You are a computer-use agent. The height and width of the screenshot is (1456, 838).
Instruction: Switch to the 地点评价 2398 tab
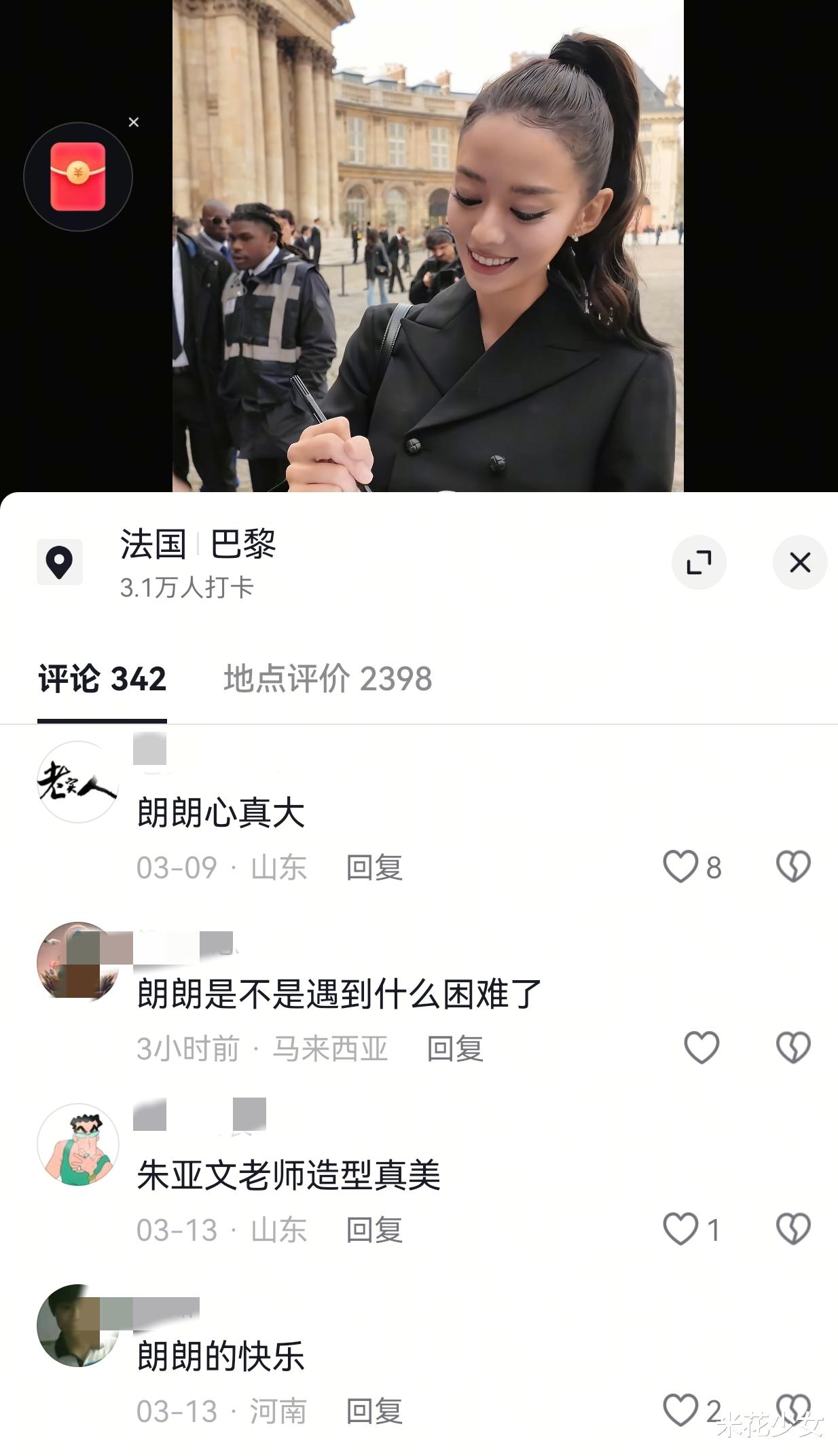[327, 679]
